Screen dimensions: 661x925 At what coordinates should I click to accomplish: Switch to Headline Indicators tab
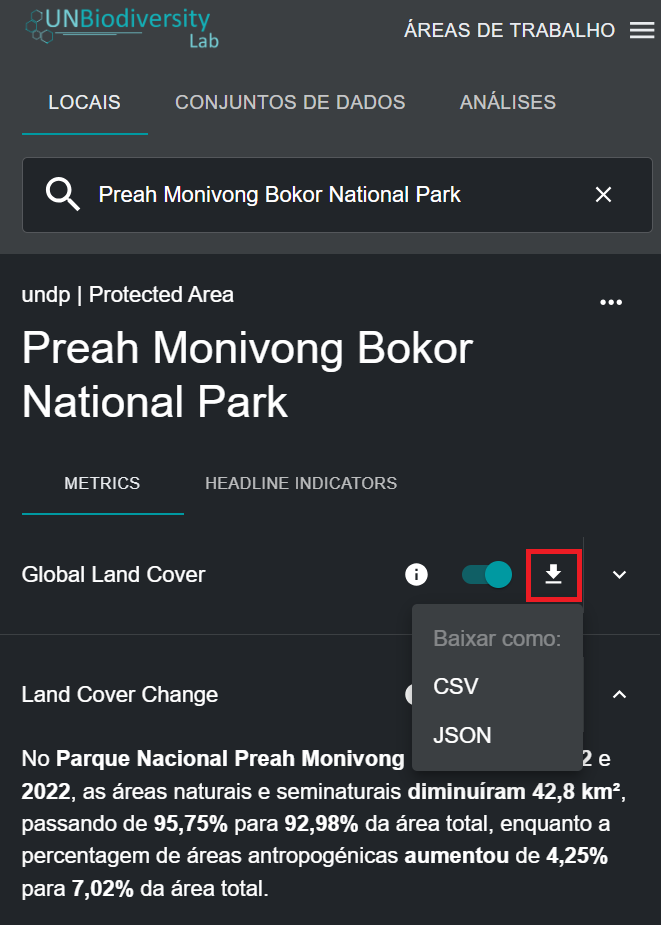(x=301, y=484)
